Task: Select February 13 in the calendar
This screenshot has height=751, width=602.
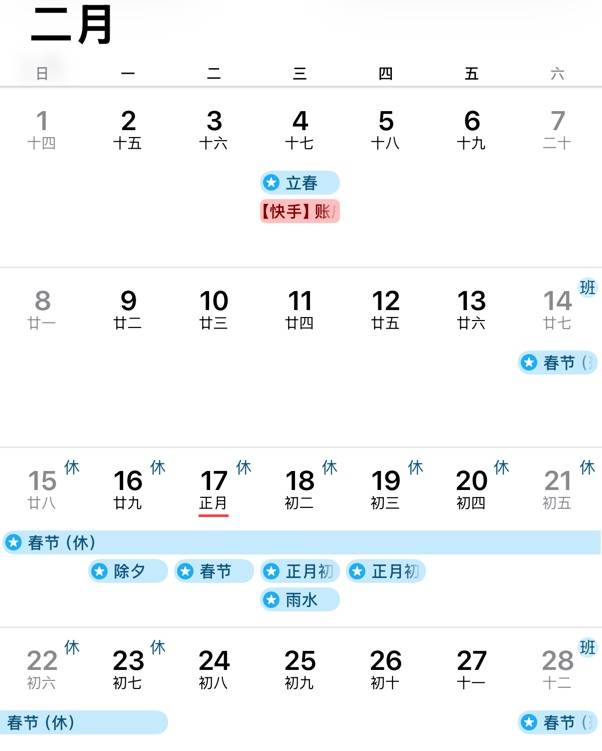Action: pos(472,308)
